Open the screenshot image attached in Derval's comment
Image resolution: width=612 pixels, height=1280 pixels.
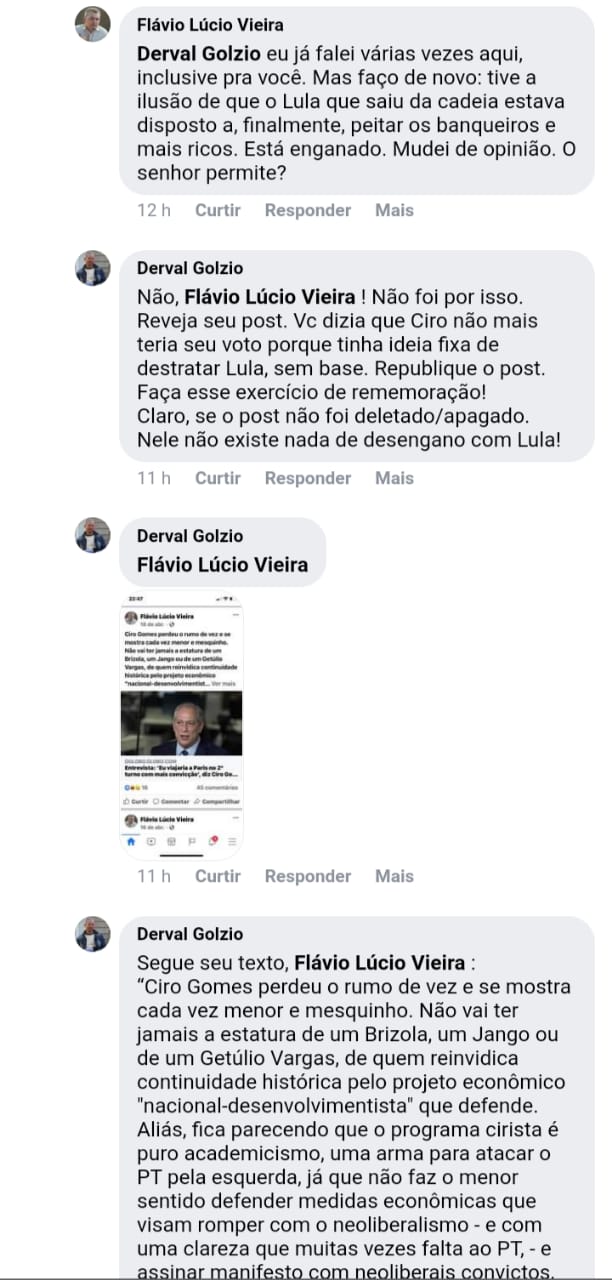[181, 725]
